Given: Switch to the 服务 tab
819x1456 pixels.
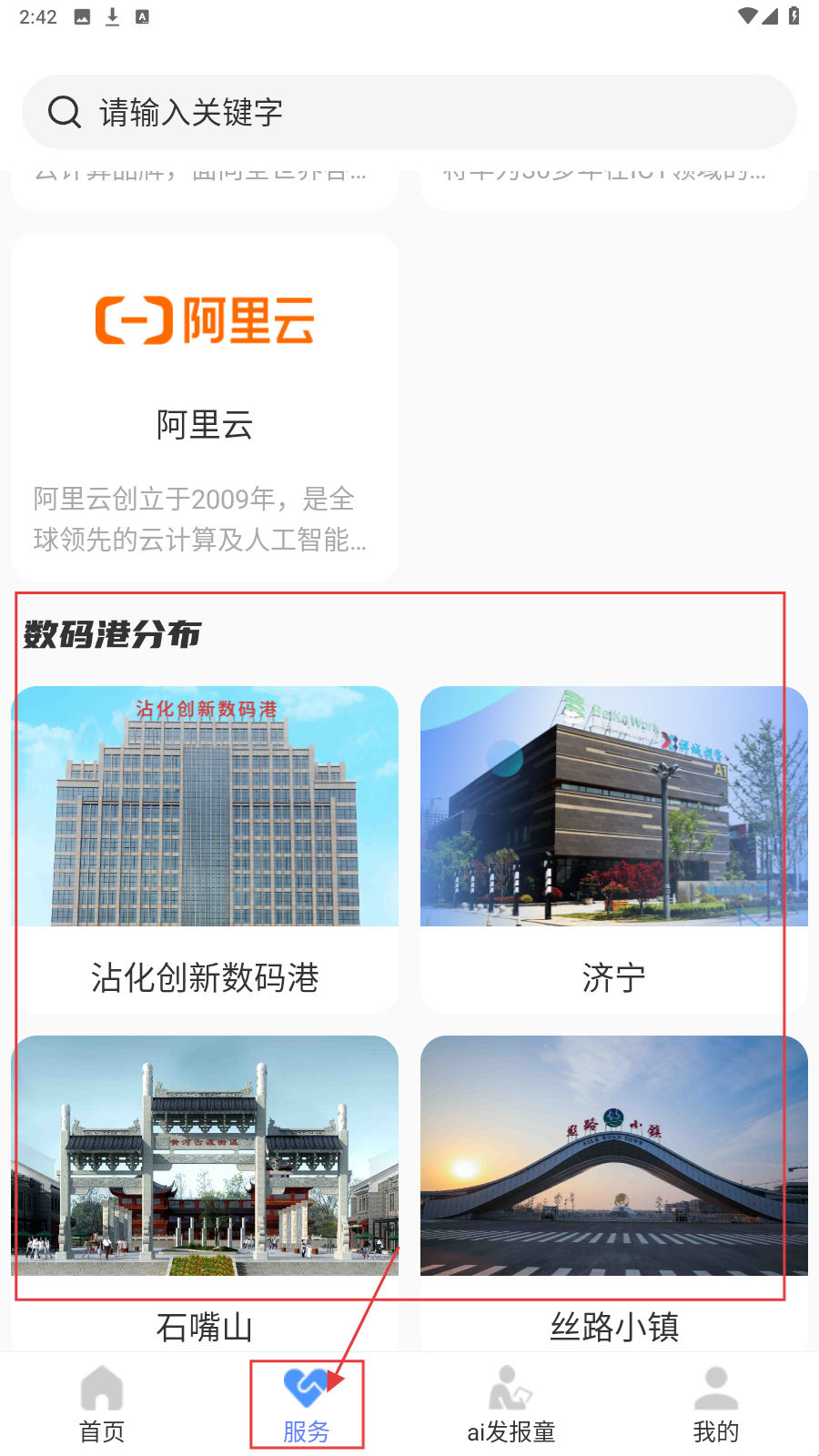Looking at the screenshot, I should pyautogui.click(x=307, y=1405).
